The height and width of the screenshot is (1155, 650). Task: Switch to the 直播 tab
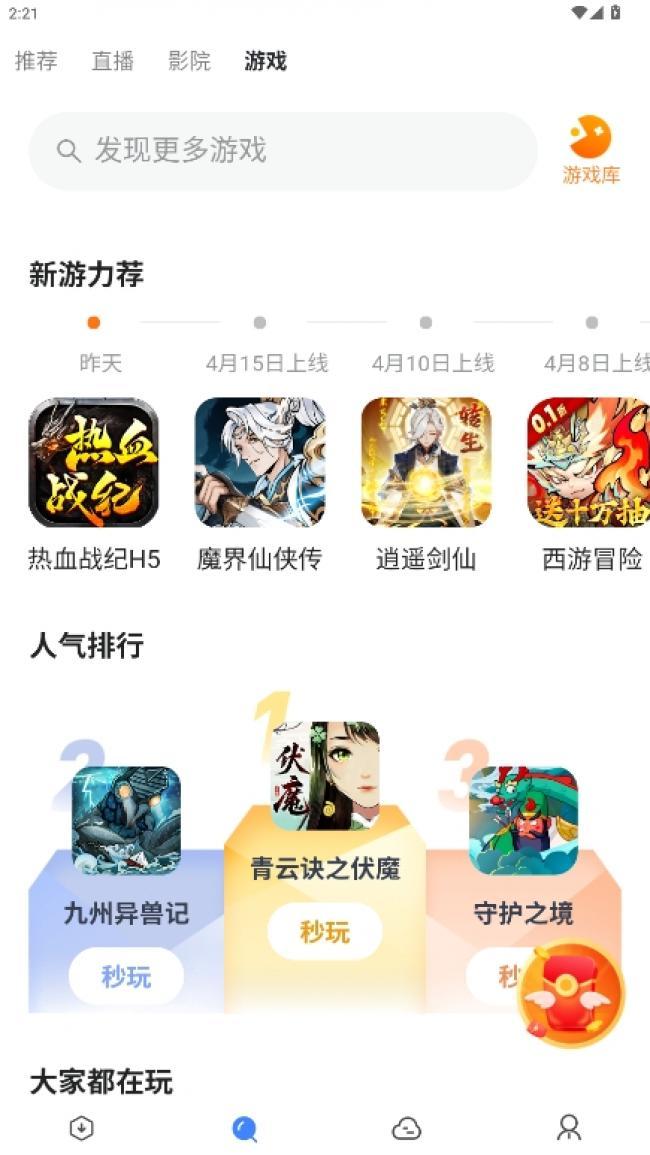112,61
